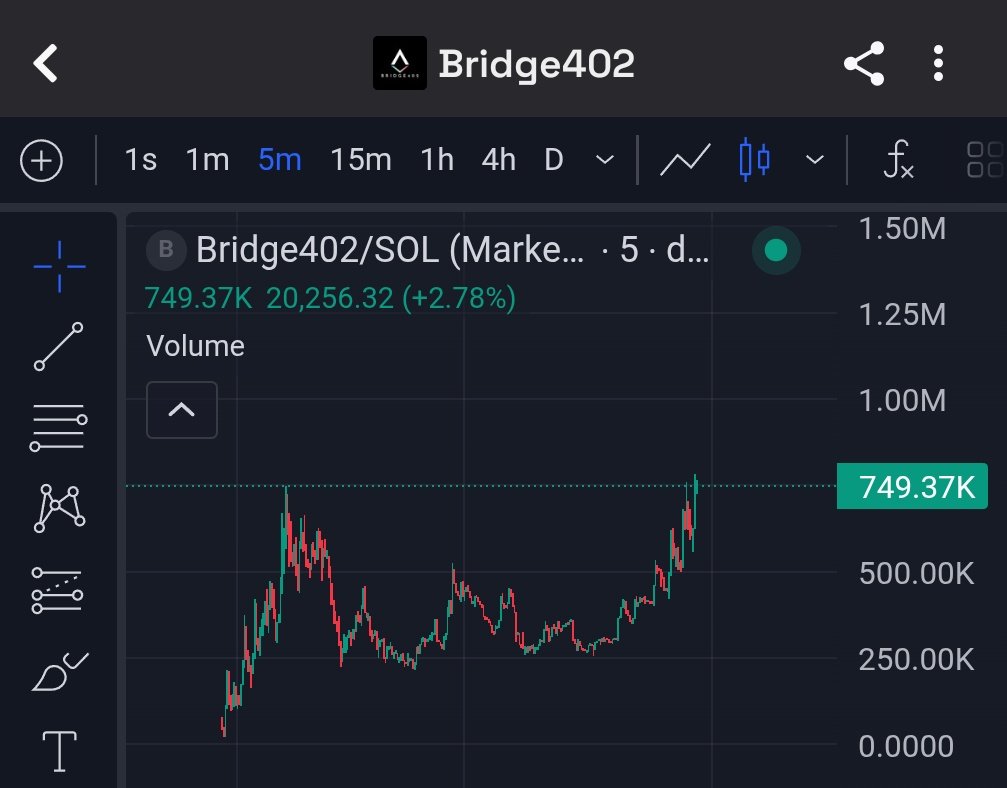The height and width of the screenshot is (788, 1007).
Task: Choose the 15m timeframe
Action: coord(361,160)
